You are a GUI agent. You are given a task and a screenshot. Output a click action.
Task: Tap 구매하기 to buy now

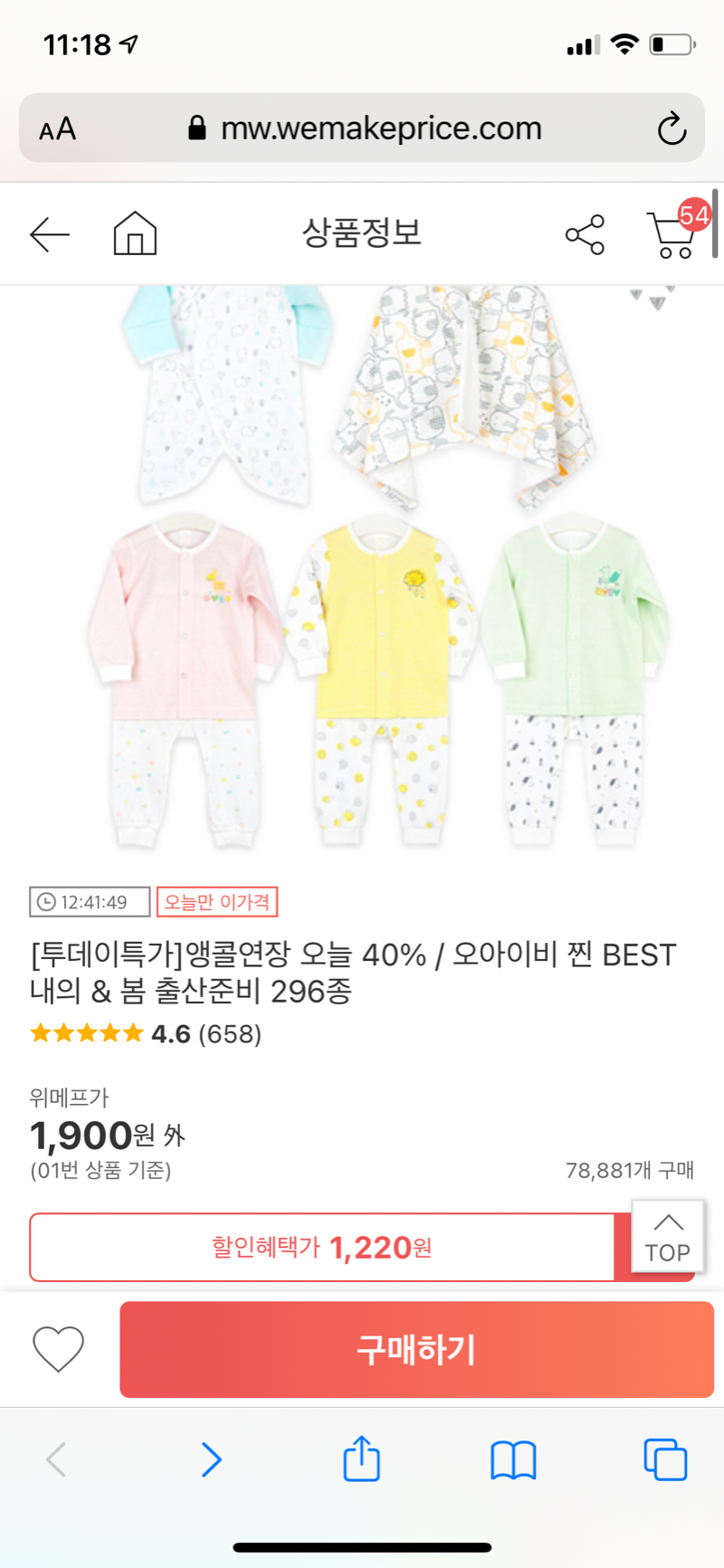[416, 1349]
